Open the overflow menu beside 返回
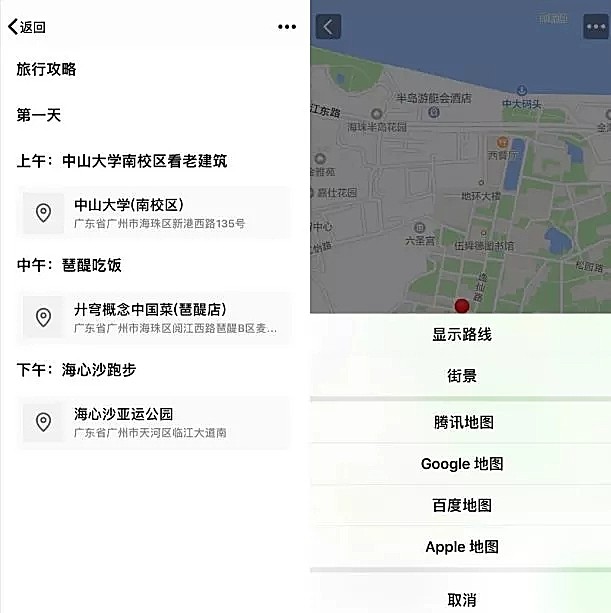 pyautogui.click(x=287, y=27)
